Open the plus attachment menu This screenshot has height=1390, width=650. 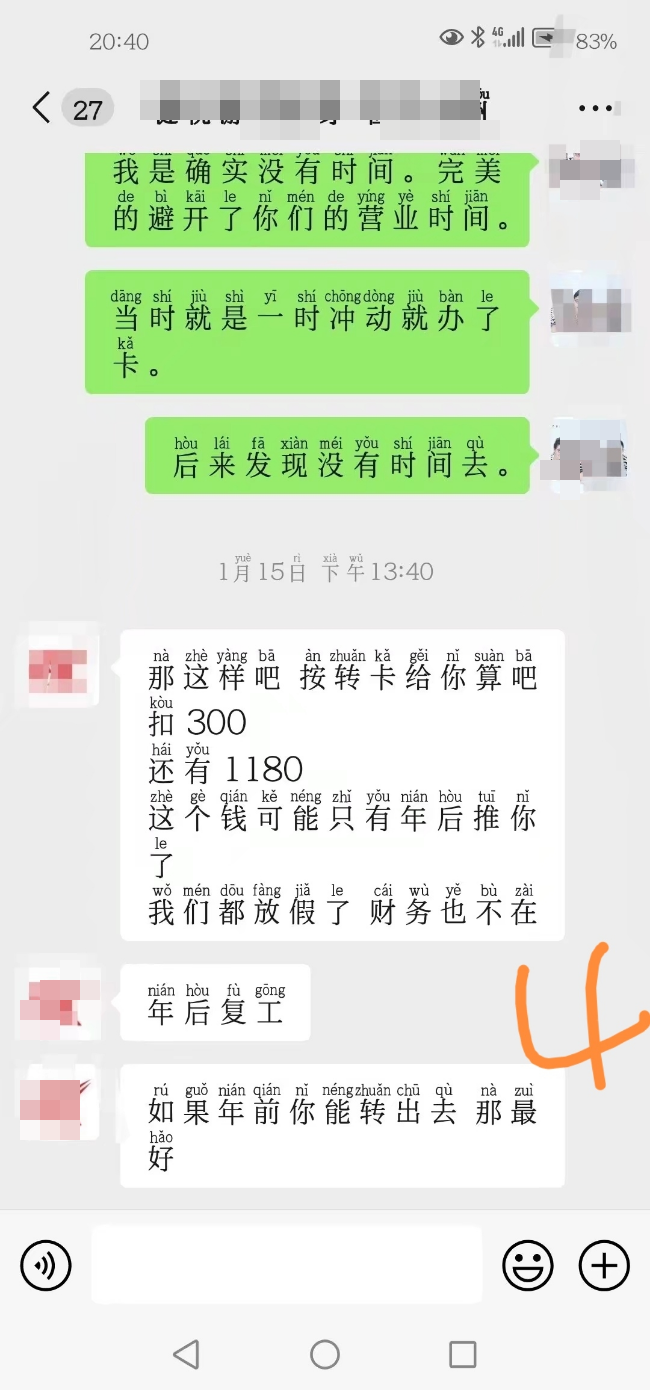(x=604, y=1266)
